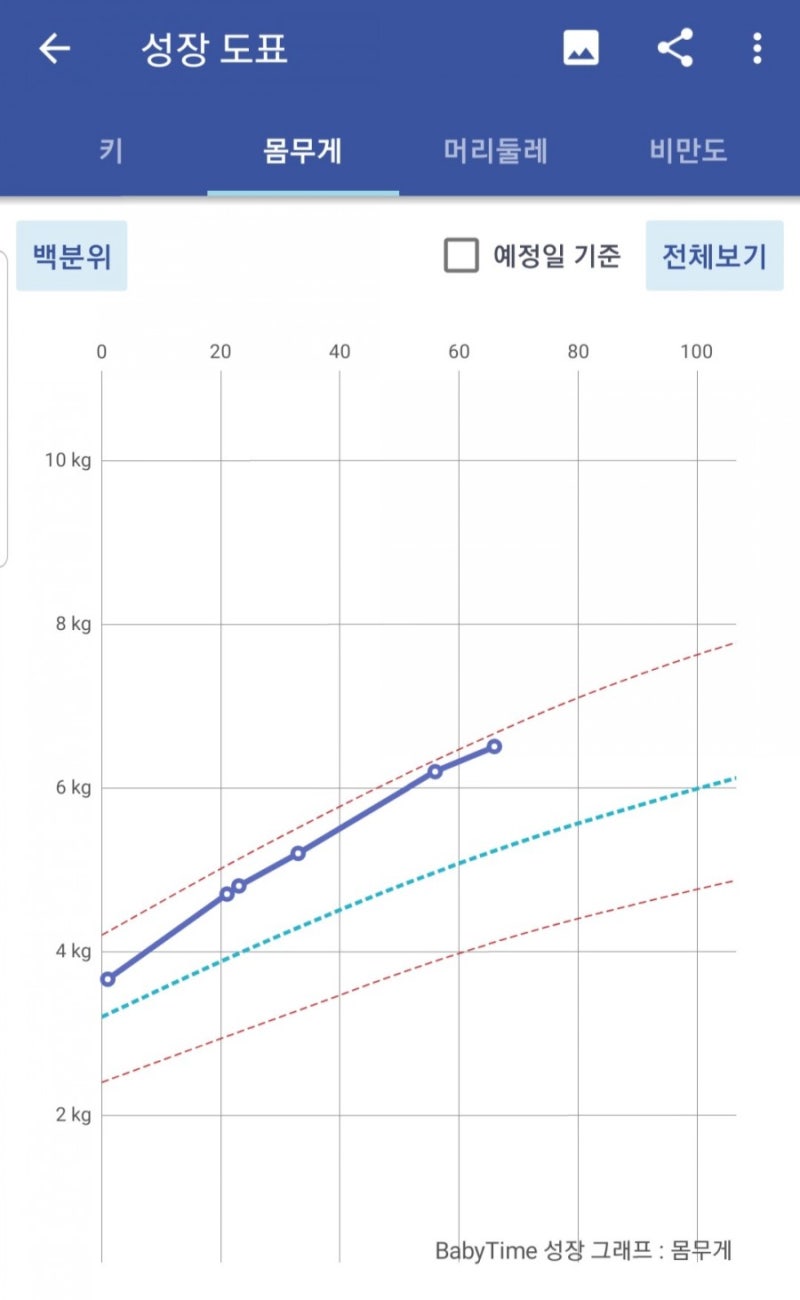Share the growth chart
Viewport: 800px width, 1300px height.
[675, 48]
